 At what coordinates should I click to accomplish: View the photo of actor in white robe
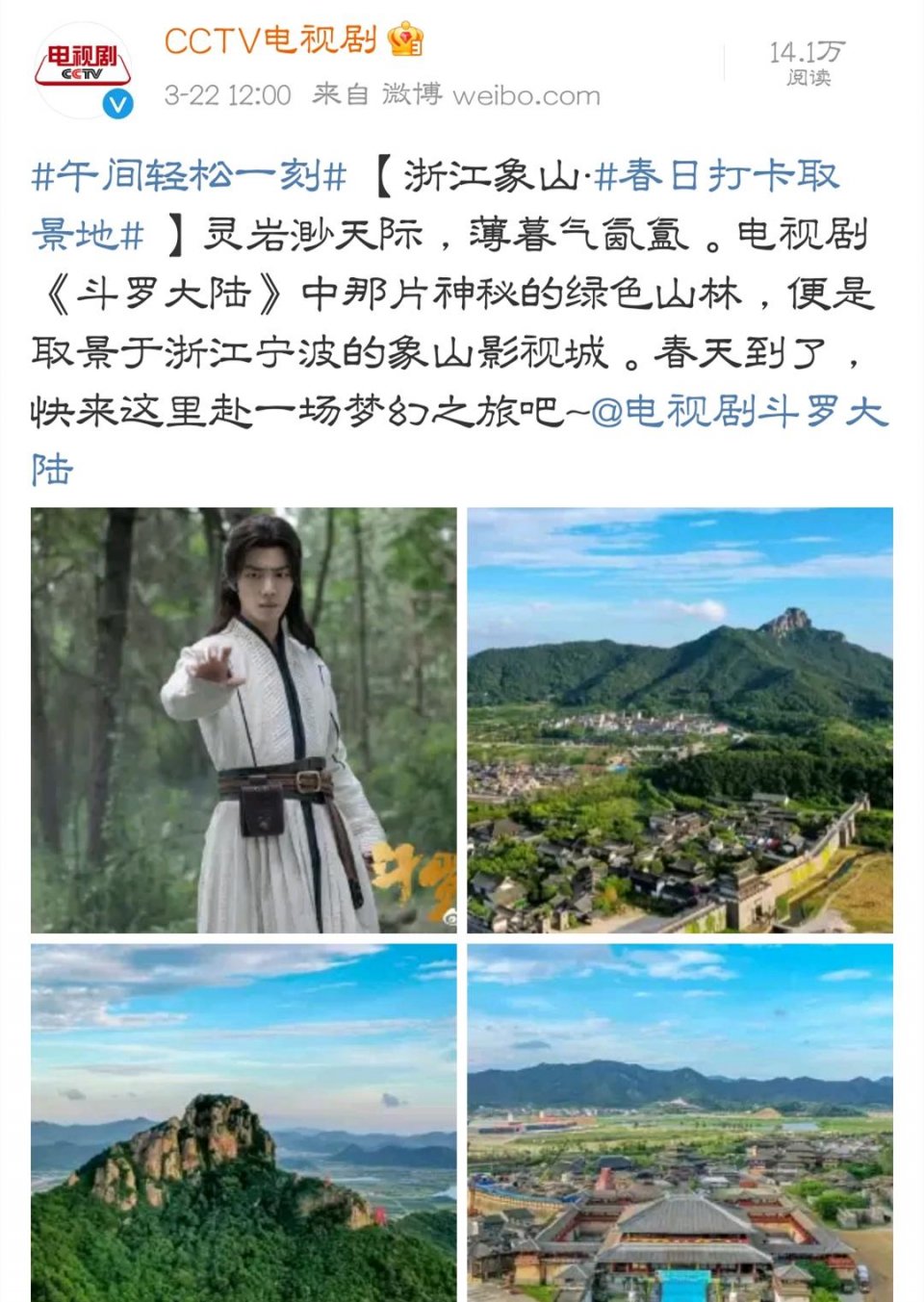point(244,720)
